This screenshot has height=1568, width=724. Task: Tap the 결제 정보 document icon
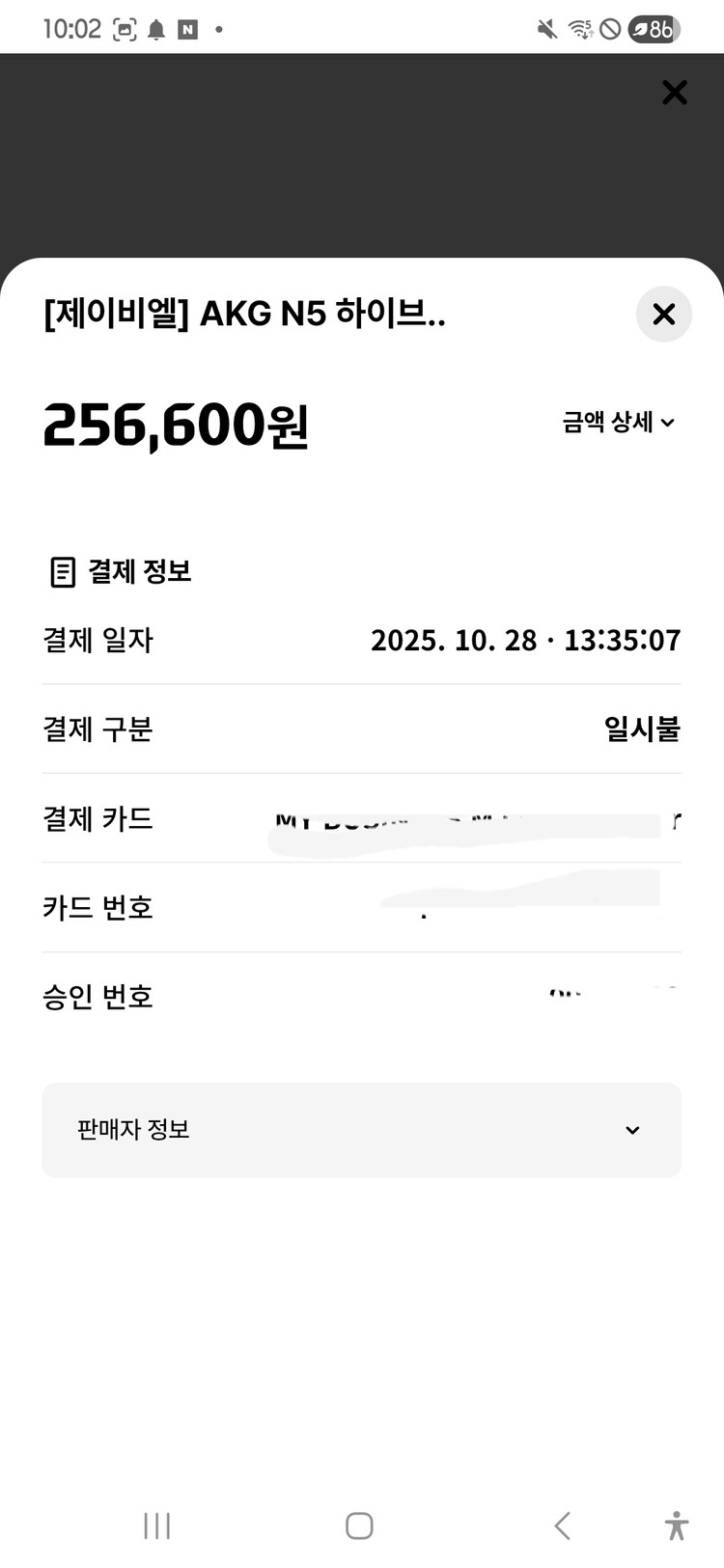(62, 571)
